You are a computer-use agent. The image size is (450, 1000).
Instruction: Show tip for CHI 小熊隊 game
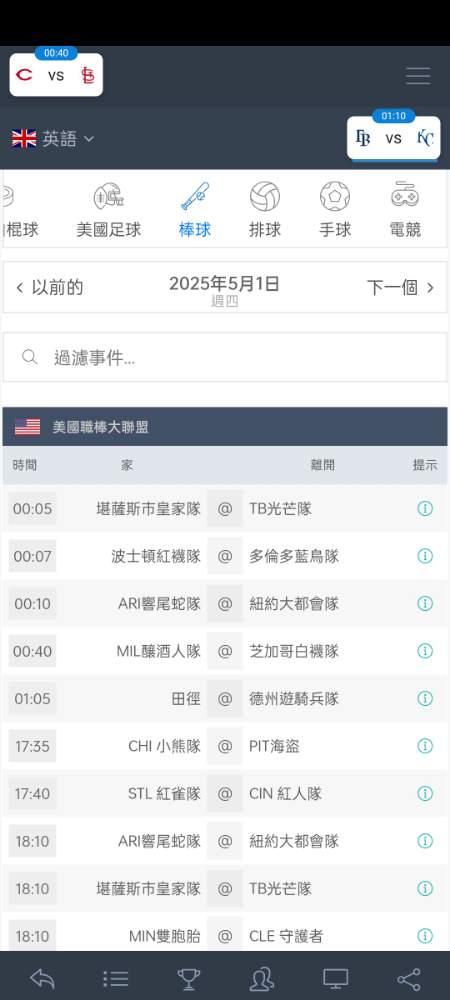coord(425,746)
